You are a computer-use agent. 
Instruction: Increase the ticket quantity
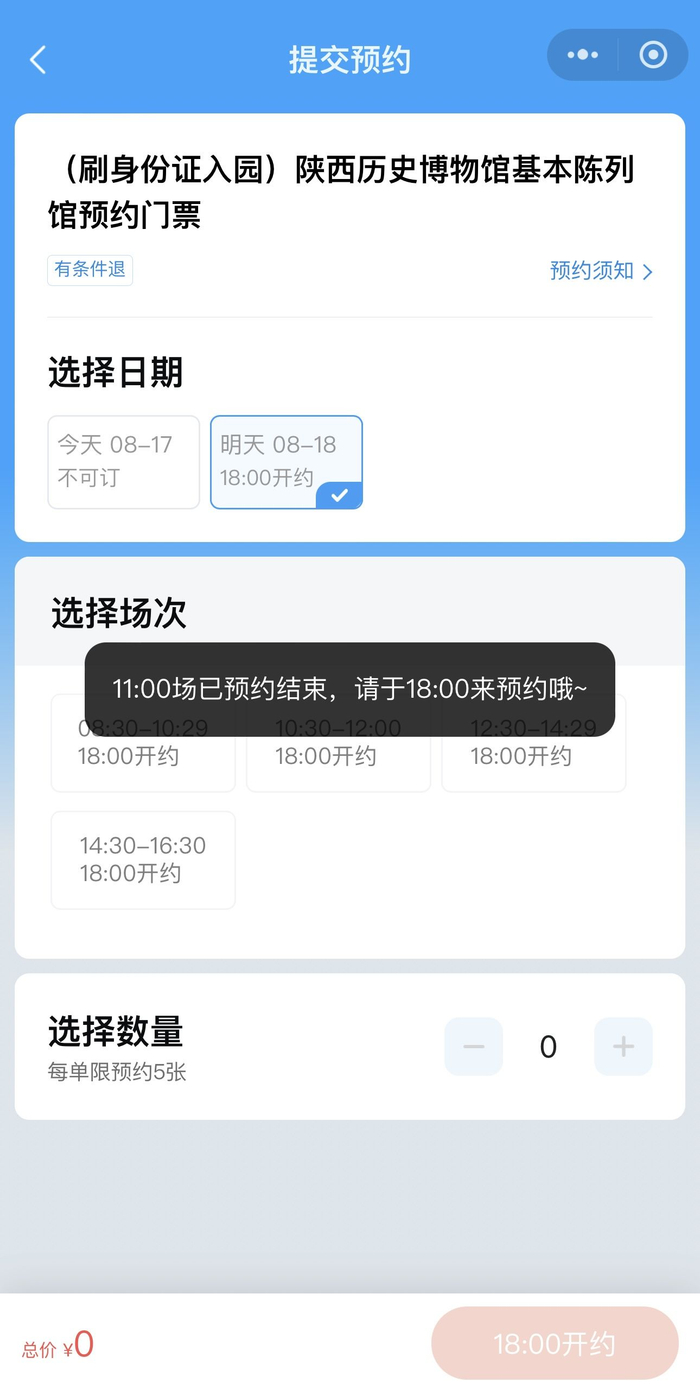pyautogui.click(x=623, y=1047)
